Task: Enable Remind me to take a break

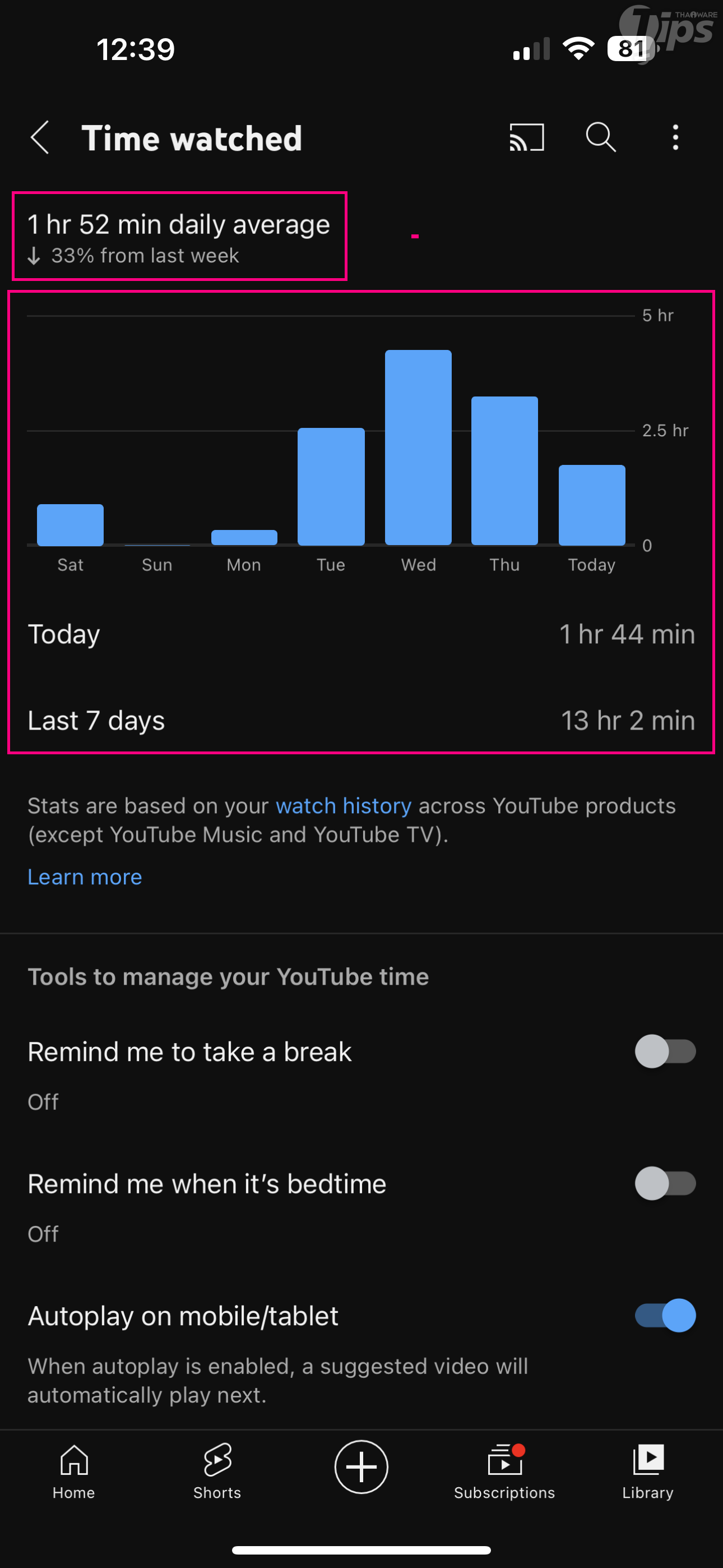Action: pyautogui.click(x=665, y=1051)
